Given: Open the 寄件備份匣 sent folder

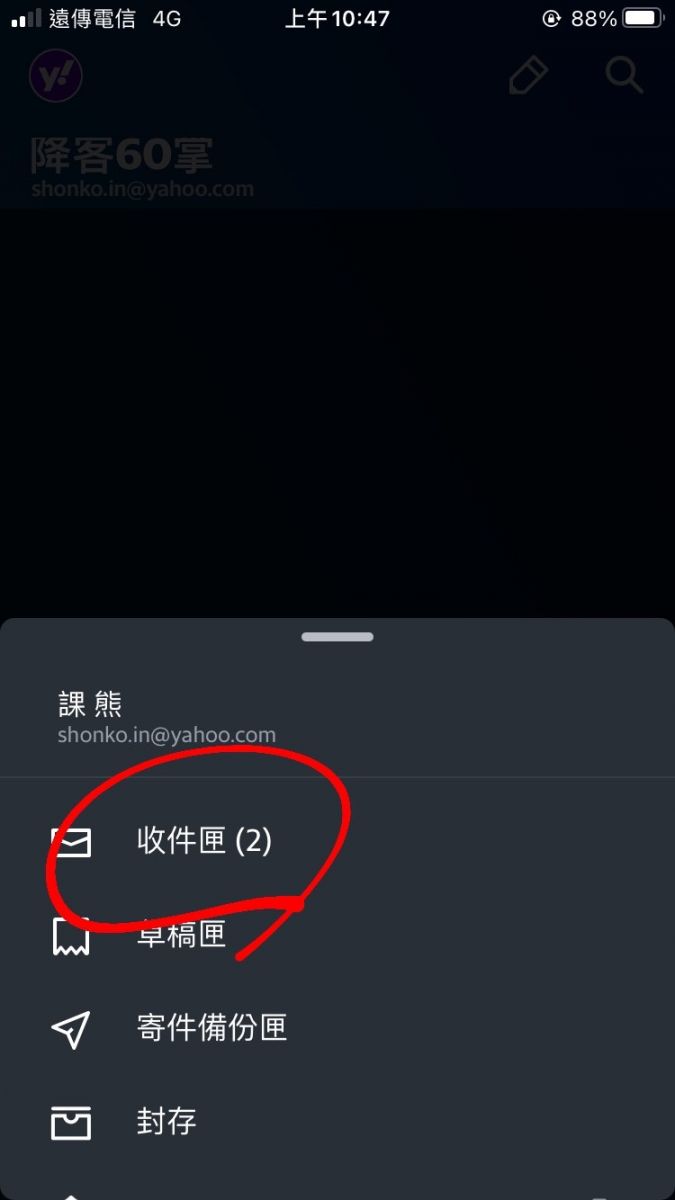Looking at the screenshot, I should [x=212, y=1027].
